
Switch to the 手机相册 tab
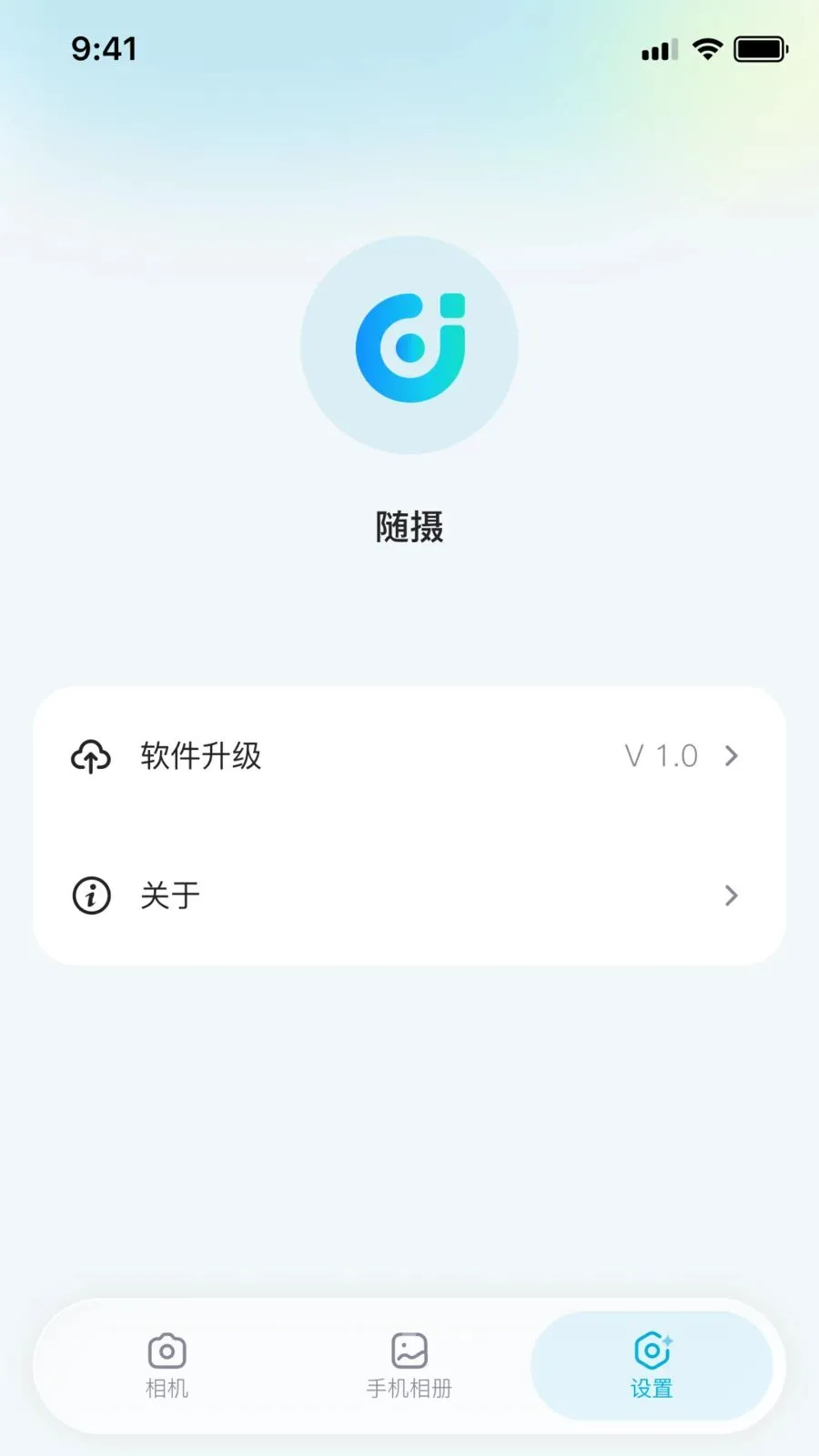click(x=409, y=1365)
